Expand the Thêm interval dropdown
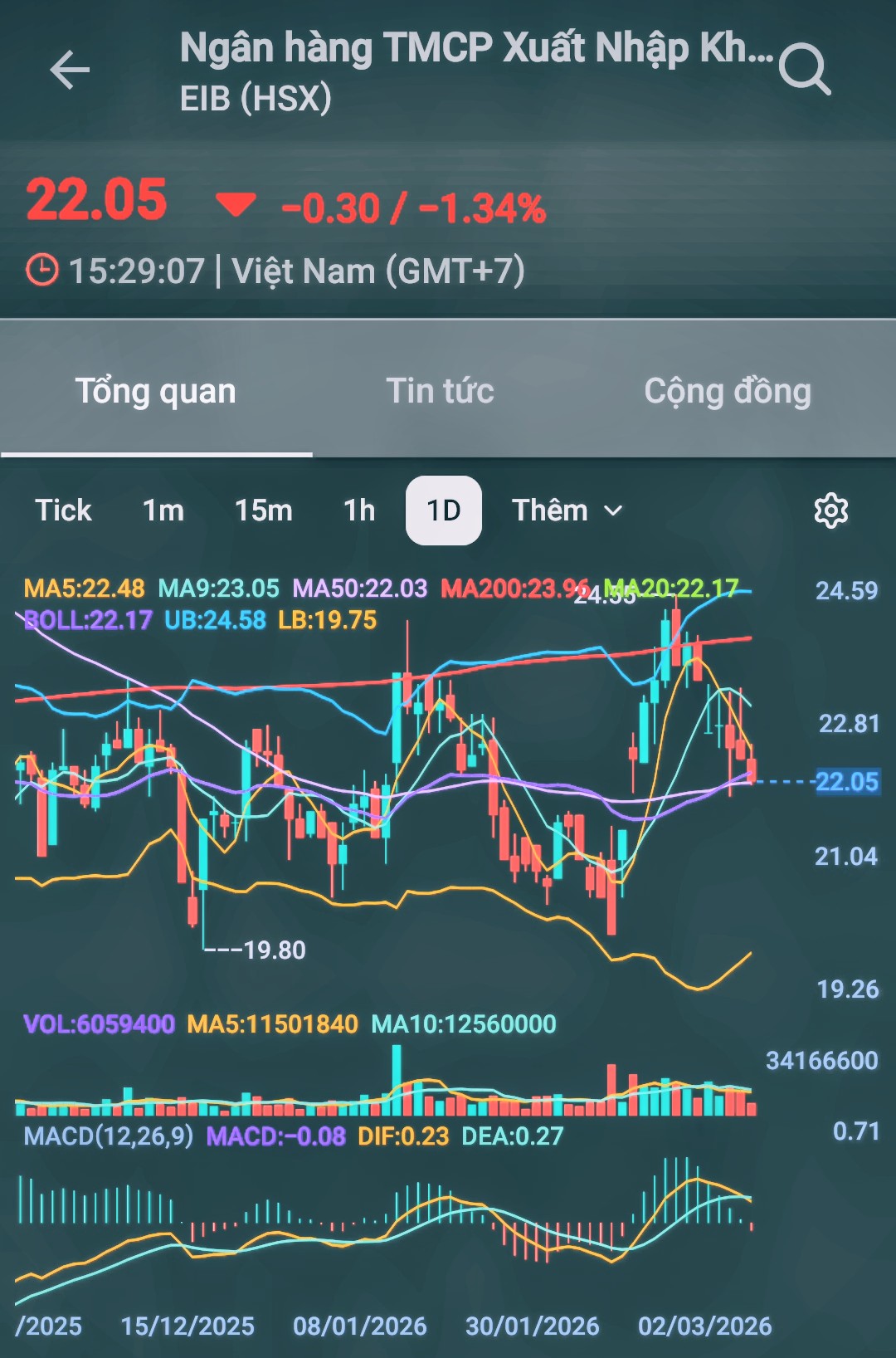896x1358 pixels. point(567,510)
